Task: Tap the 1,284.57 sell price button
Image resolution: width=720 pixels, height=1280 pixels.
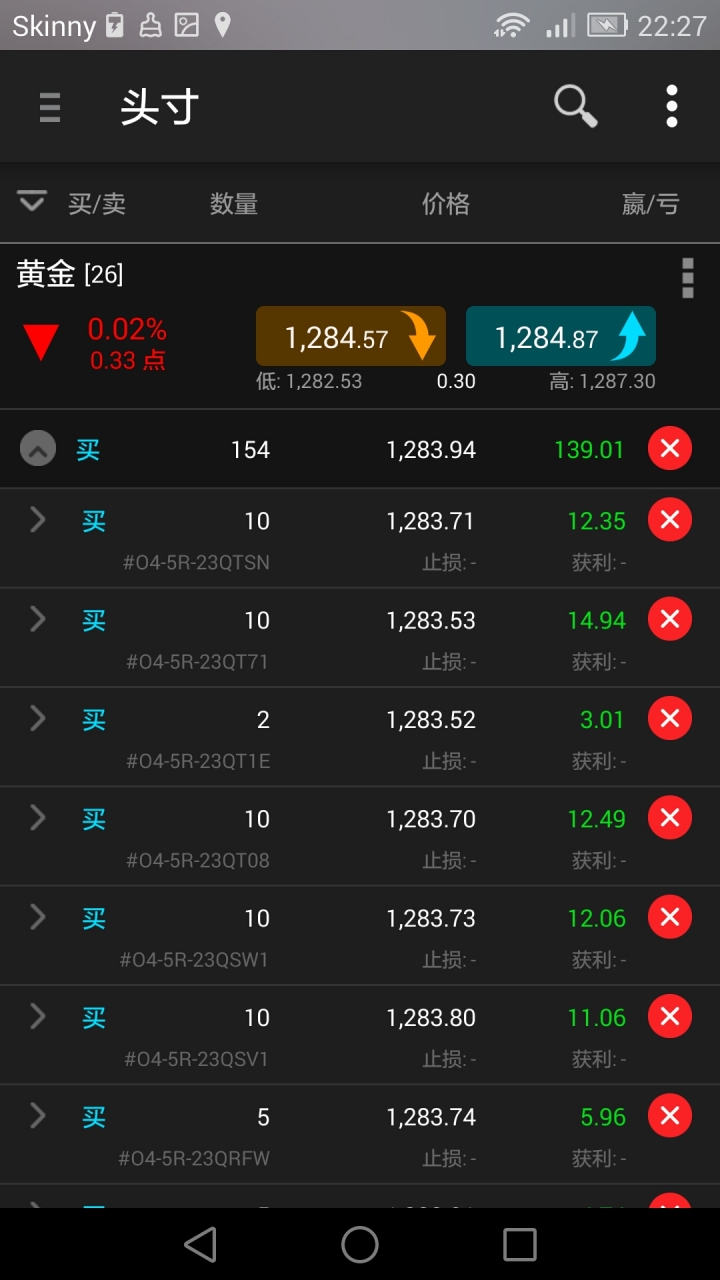Action: (351, 336)
